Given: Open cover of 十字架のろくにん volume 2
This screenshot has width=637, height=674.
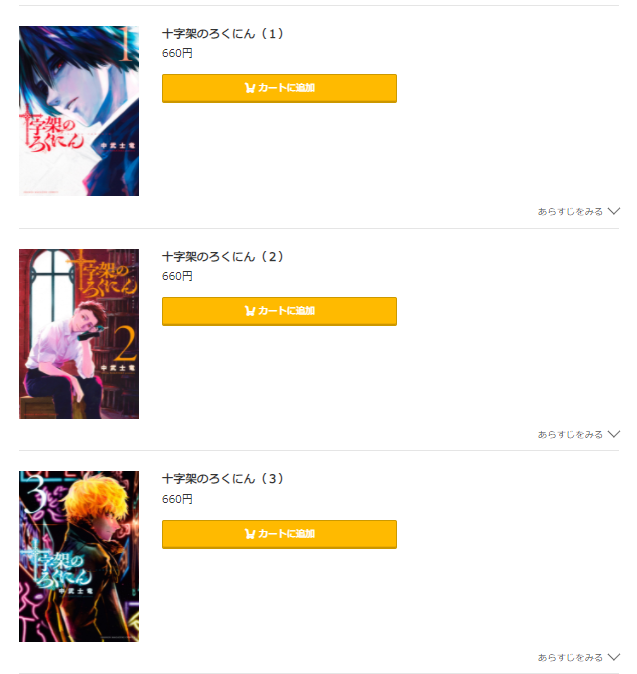Looking at the screenshot, I should pyautogui.click(x=79, y=334).
